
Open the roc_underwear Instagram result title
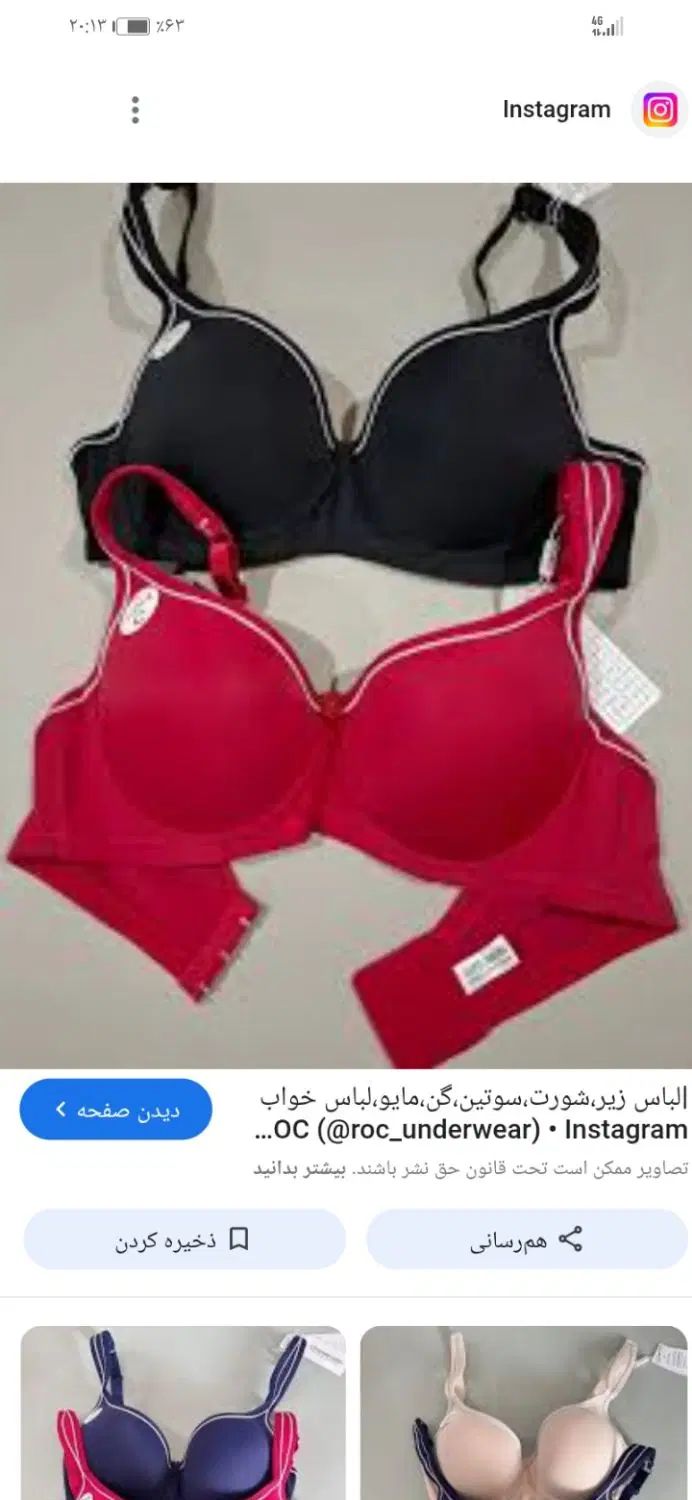click(472, 1115)
